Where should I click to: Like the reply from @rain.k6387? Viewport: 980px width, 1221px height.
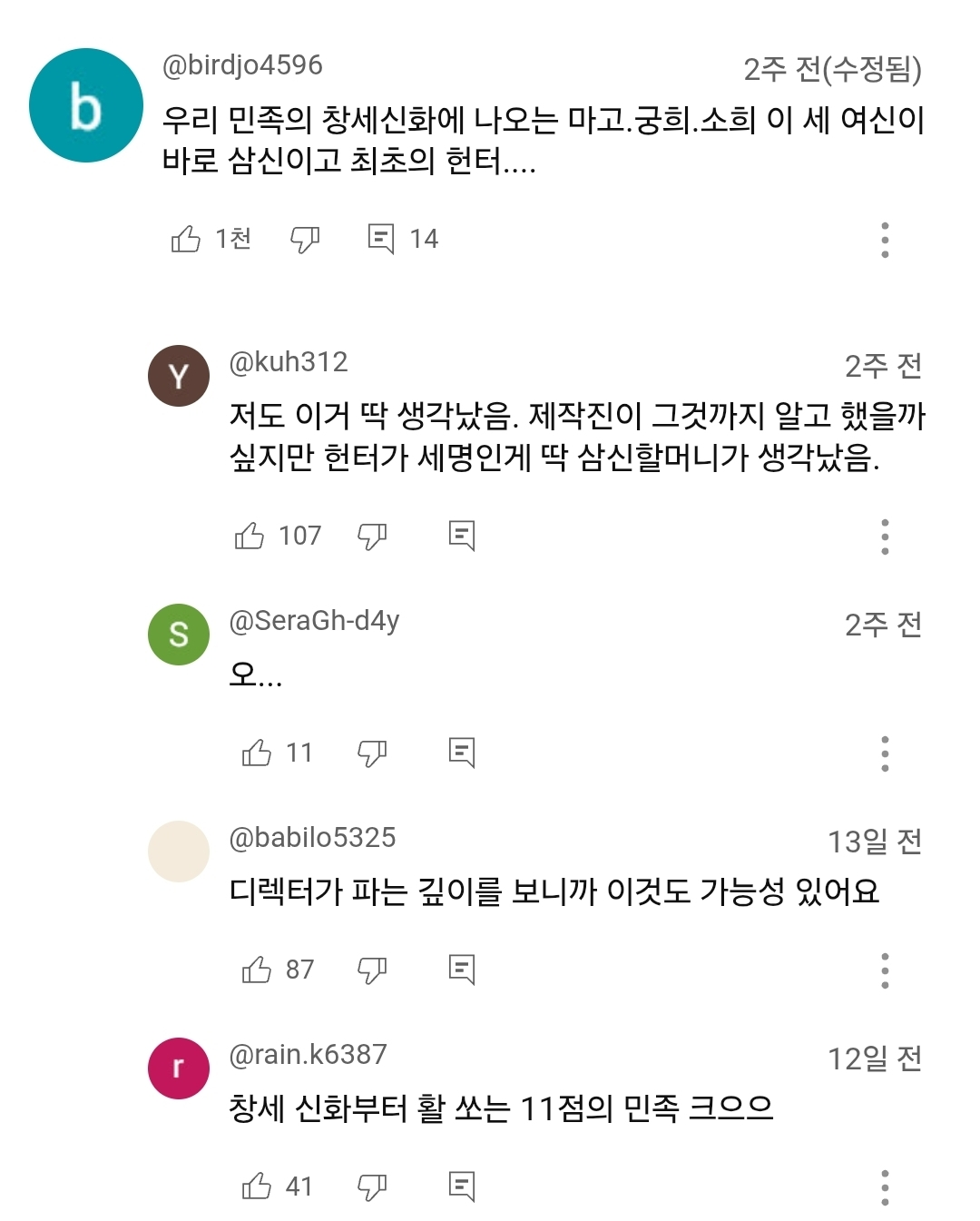pyautogui.click(x=257, y=1187)
